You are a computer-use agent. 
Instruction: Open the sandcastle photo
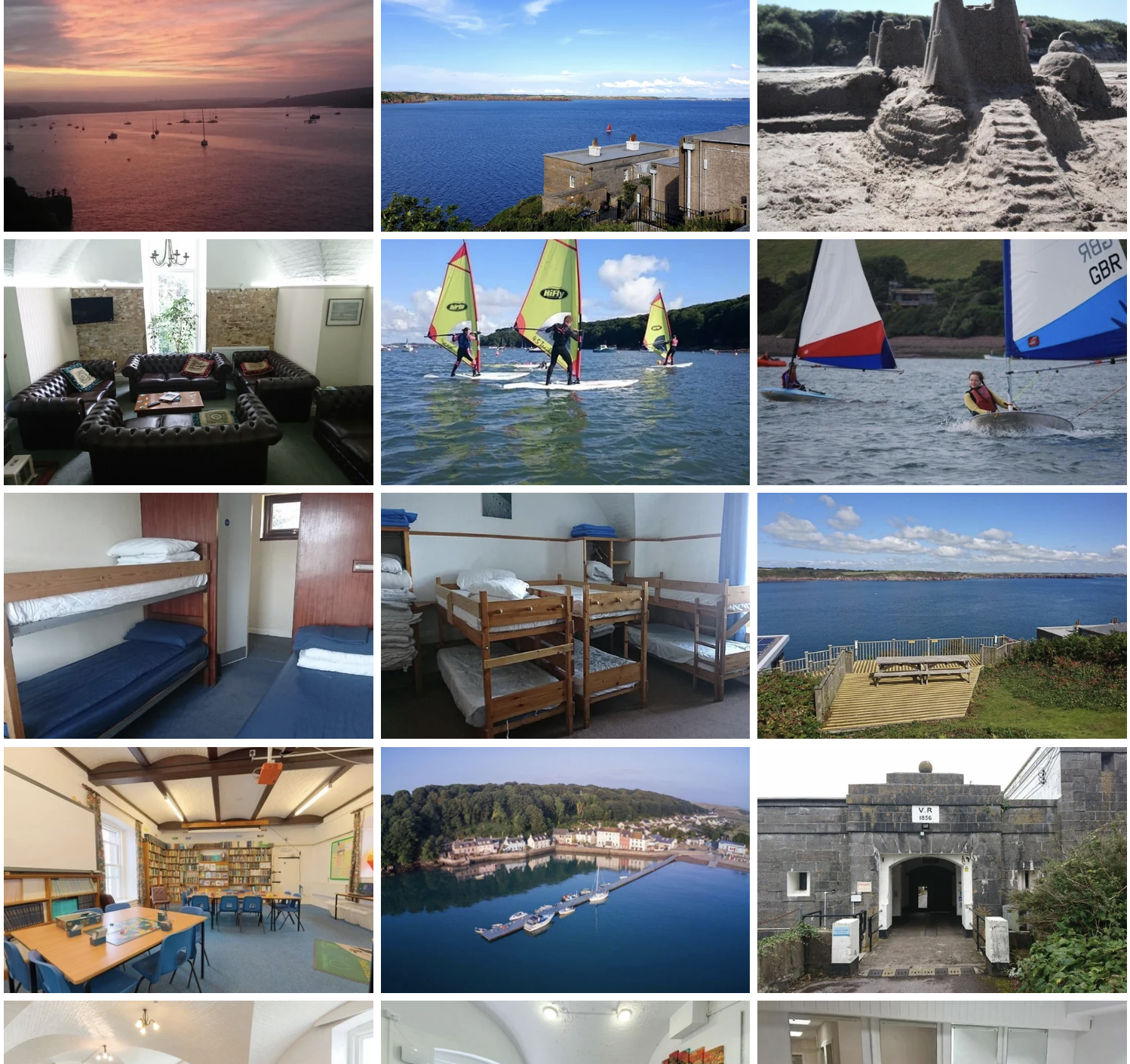941,115
